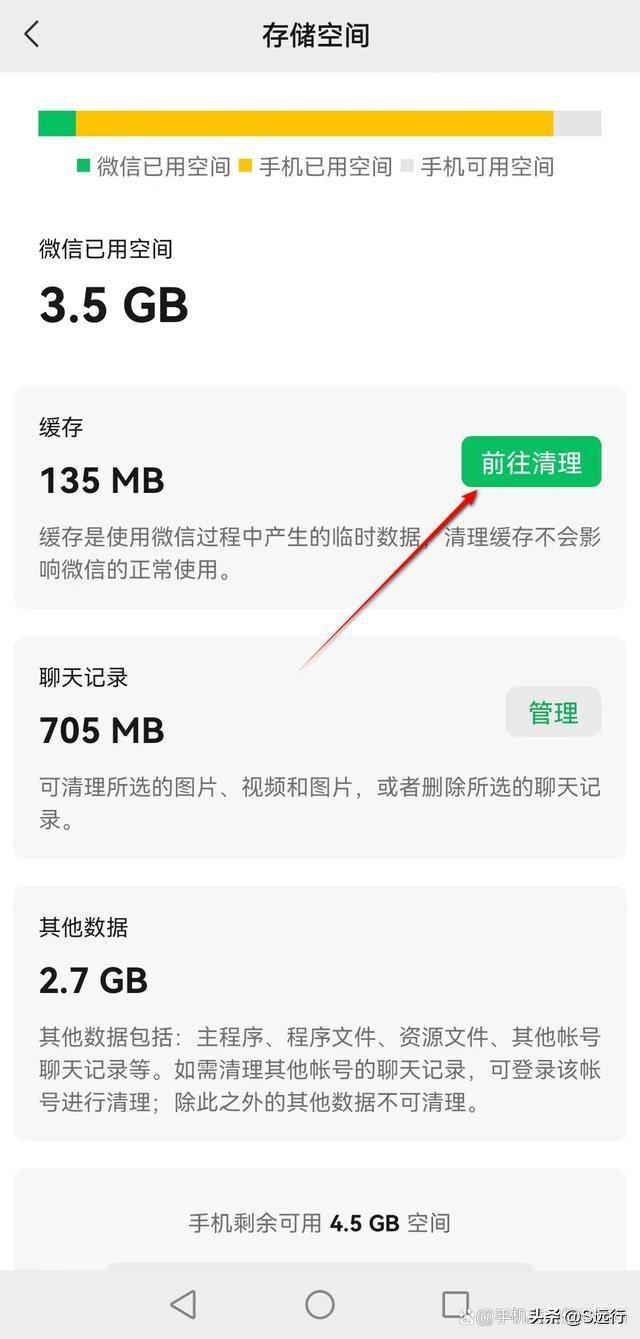
Task: Go back from the 存储空间 page
Action: pyautogui.click(x=32, y=35)
